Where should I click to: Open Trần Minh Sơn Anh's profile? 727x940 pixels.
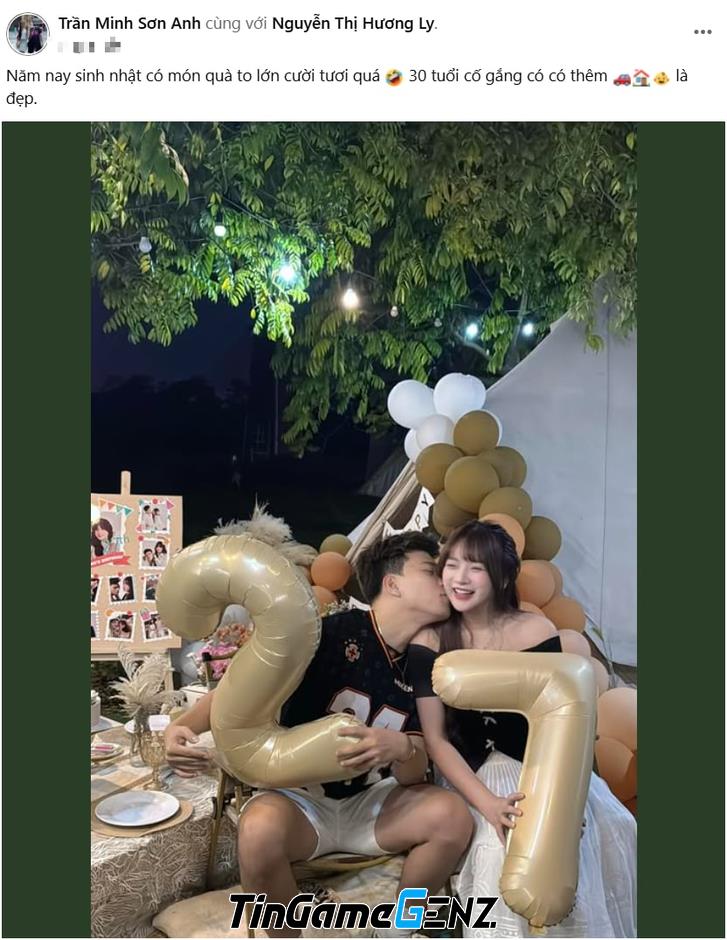coord(129,23)
